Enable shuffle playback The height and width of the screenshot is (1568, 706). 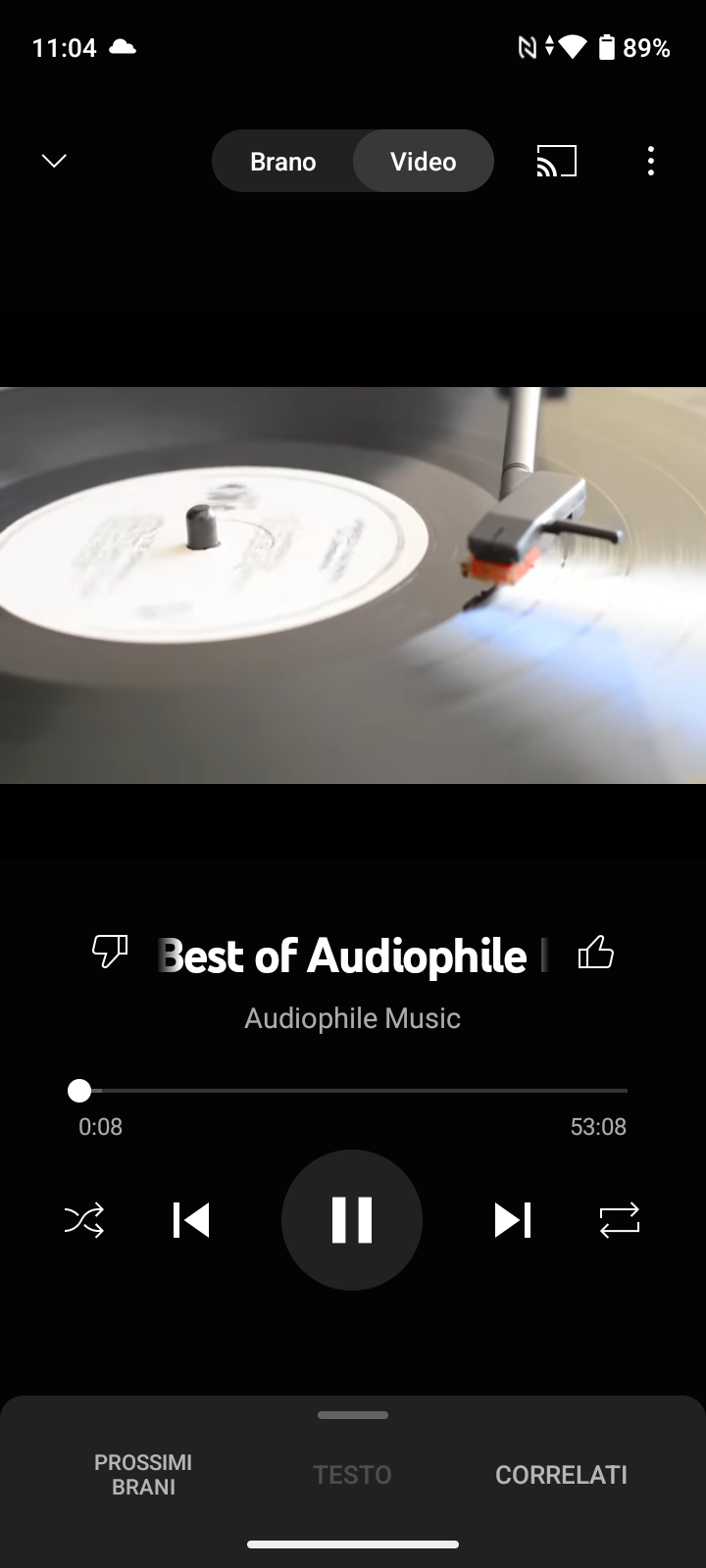point(84,1220)
